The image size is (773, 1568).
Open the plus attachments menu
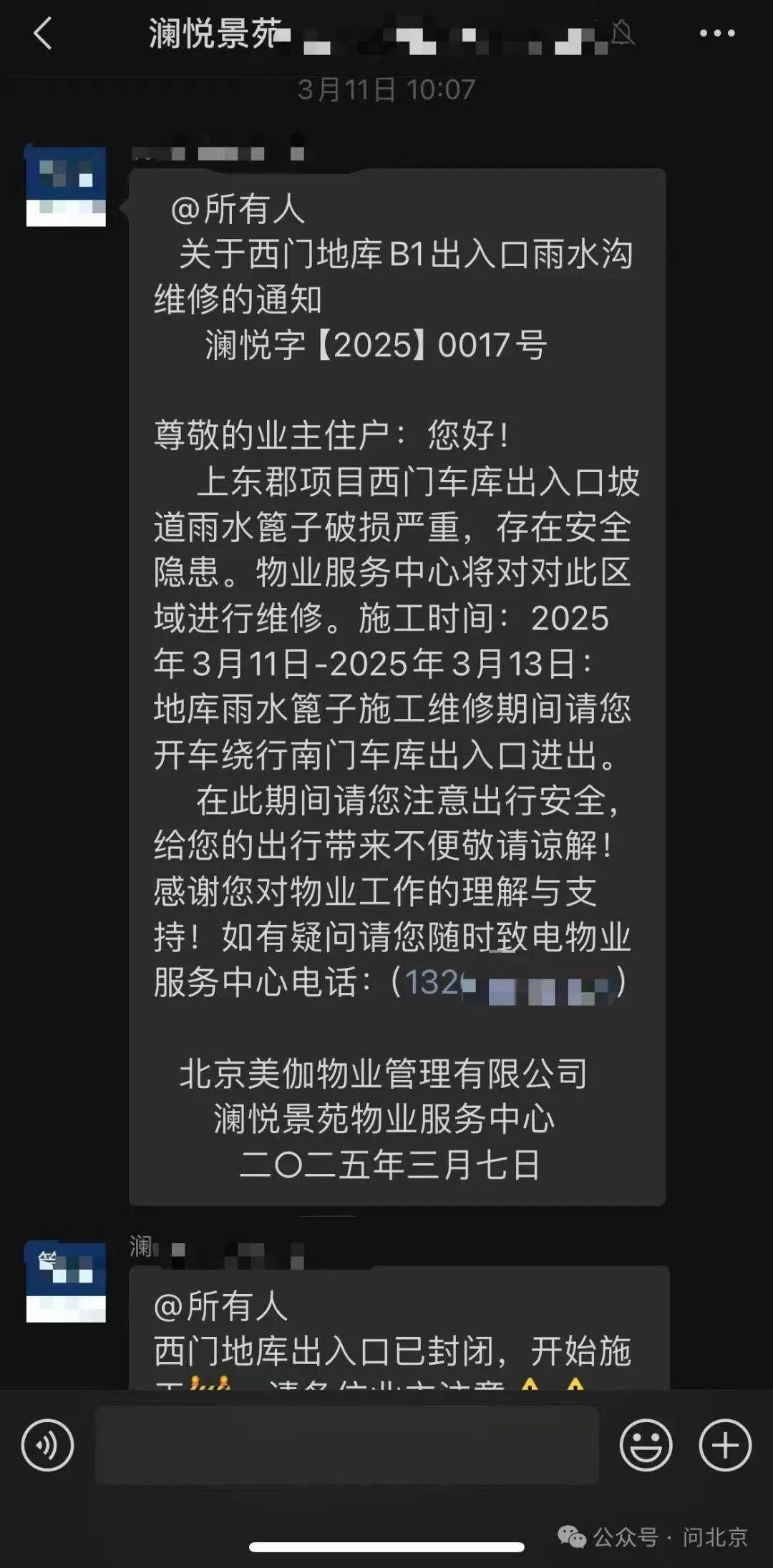click(x=725, y=1446)
